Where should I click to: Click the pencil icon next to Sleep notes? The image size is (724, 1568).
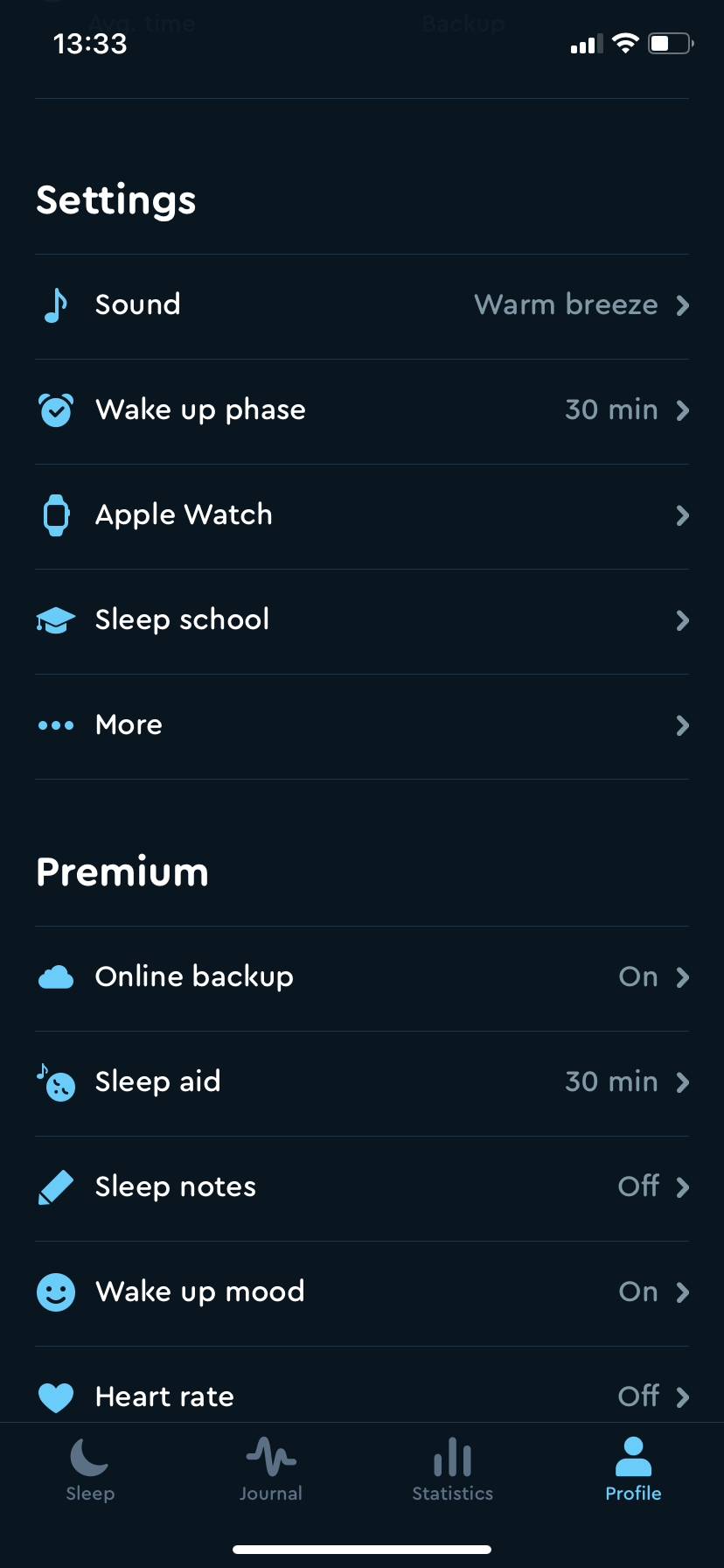coord(55,1186)
